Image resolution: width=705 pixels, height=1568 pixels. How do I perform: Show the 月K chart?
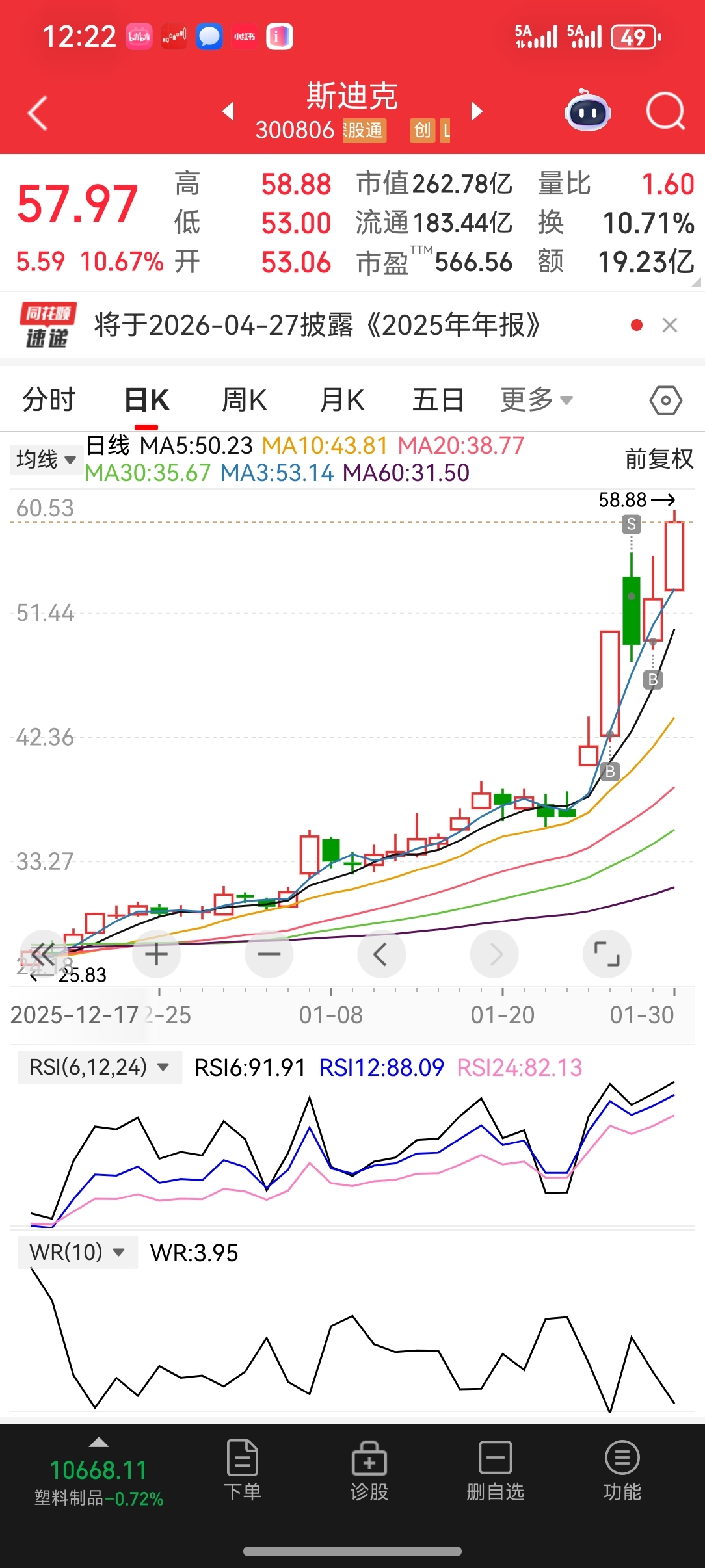tap(342, 400)
